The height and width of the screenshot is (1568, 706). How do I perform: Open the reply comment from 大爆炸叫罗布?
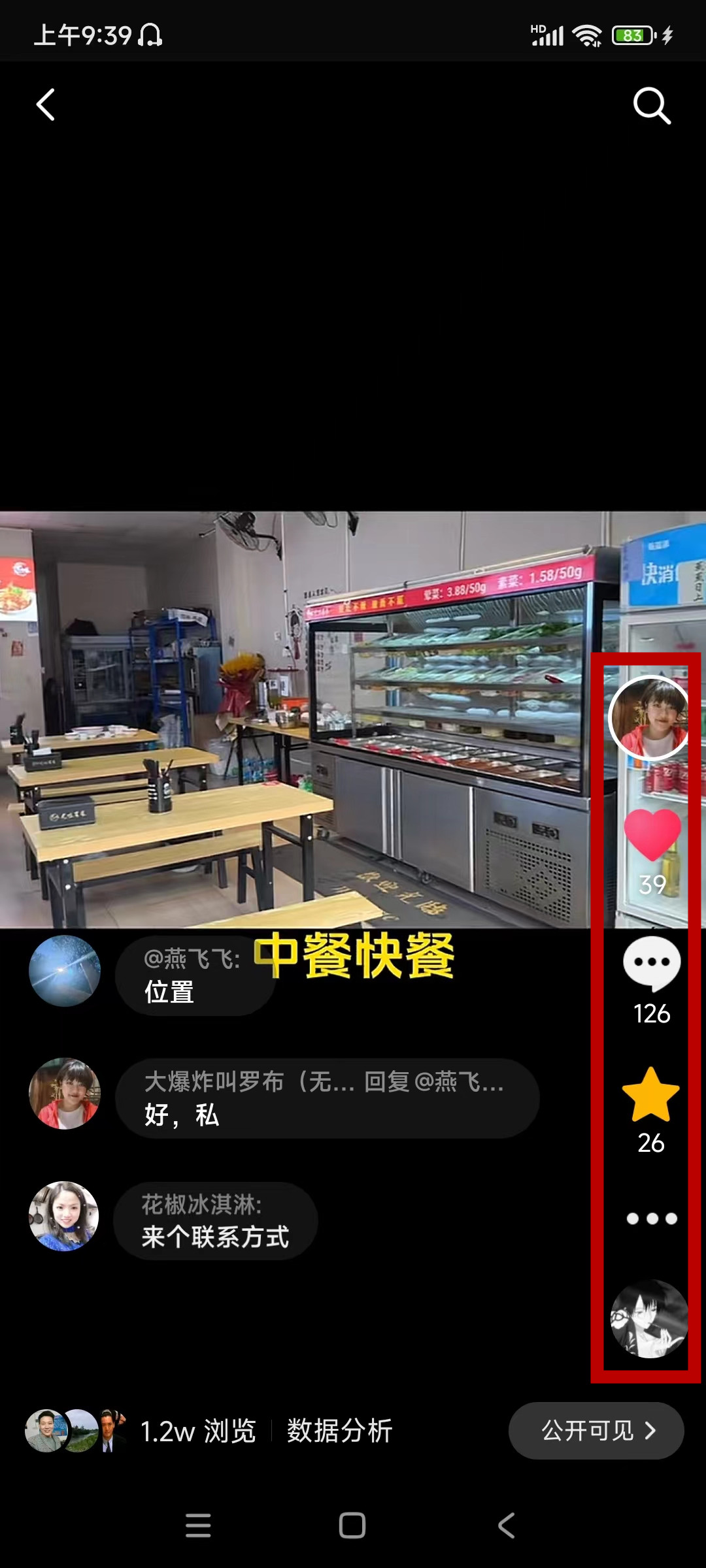pos(327,1098)
